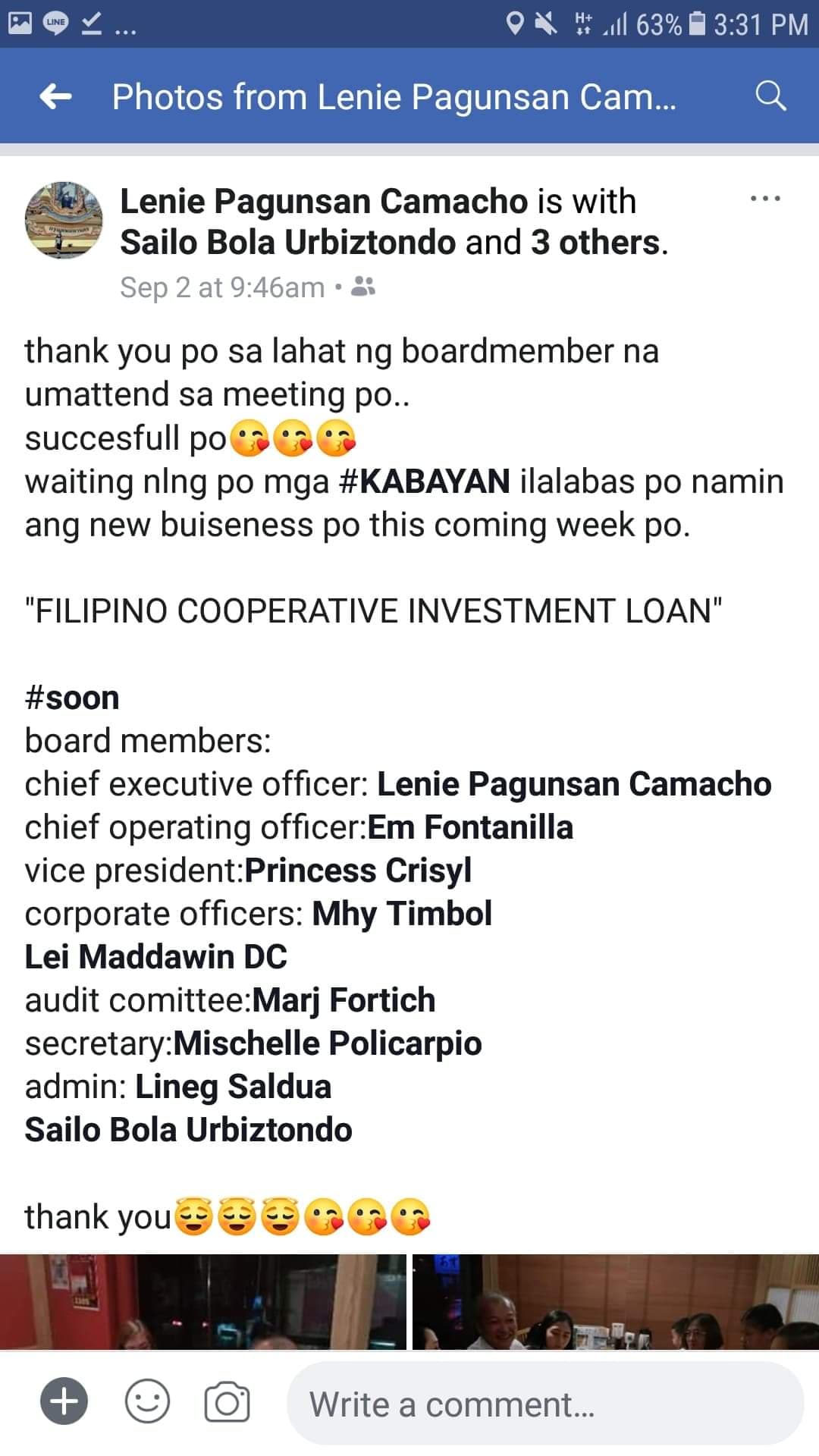Screen dimensions: 819x1456
Task: Open the left photo of the post
Action: point(202,1301)
